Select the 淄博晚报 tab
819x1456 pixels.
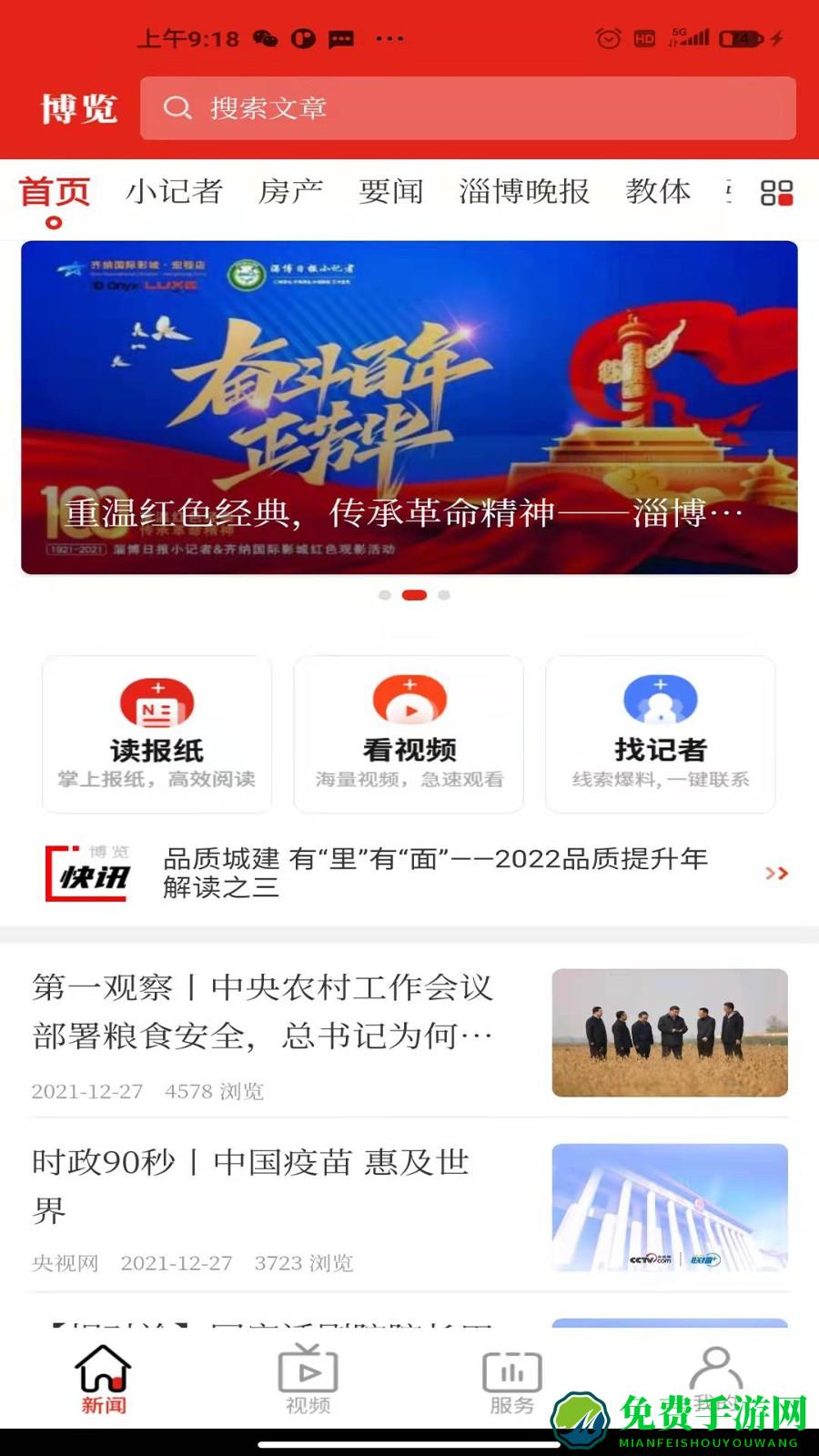pyautogui.click(x=523, y=192)
